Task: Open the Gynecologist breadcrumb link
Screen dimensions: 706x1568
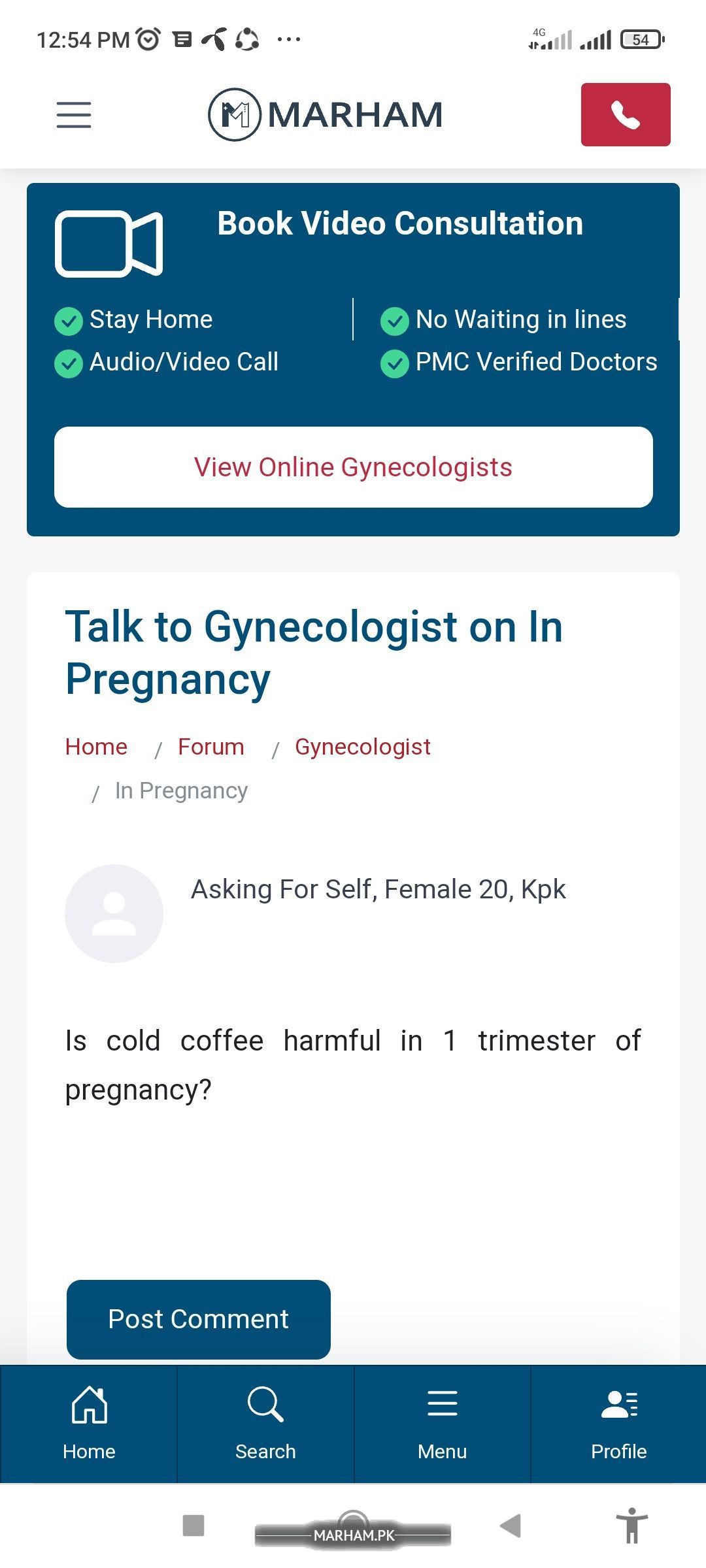Action: click(x=362, y=747)
